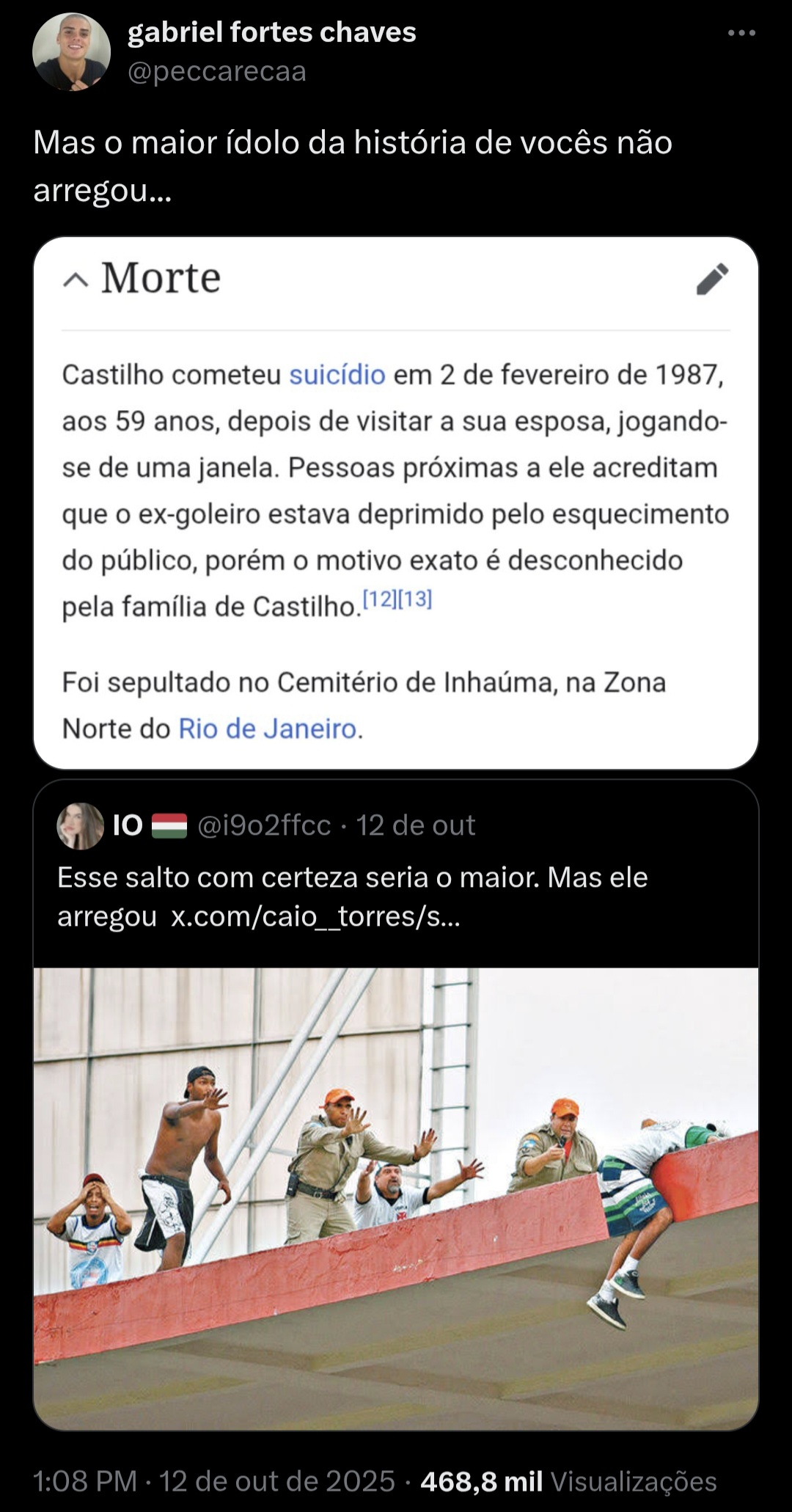Open the tweet's three-dot overflow menu
The image size is (792, 1512).
click(x=741, y=33)
